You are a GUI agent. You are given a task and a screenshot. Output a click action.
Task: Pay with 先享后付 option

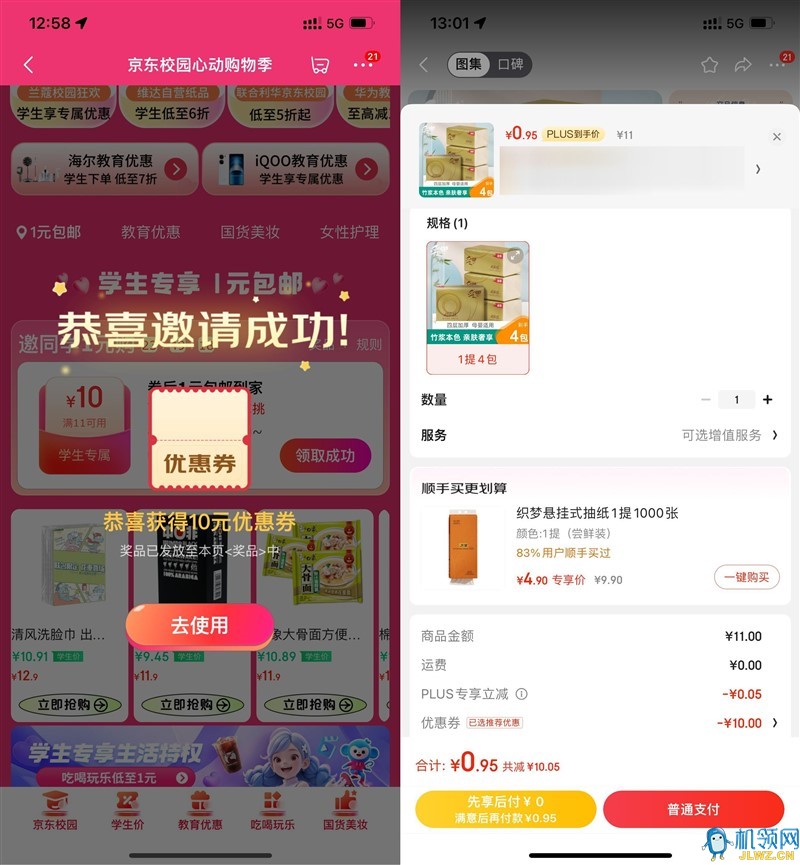click(x=506, y=808)
